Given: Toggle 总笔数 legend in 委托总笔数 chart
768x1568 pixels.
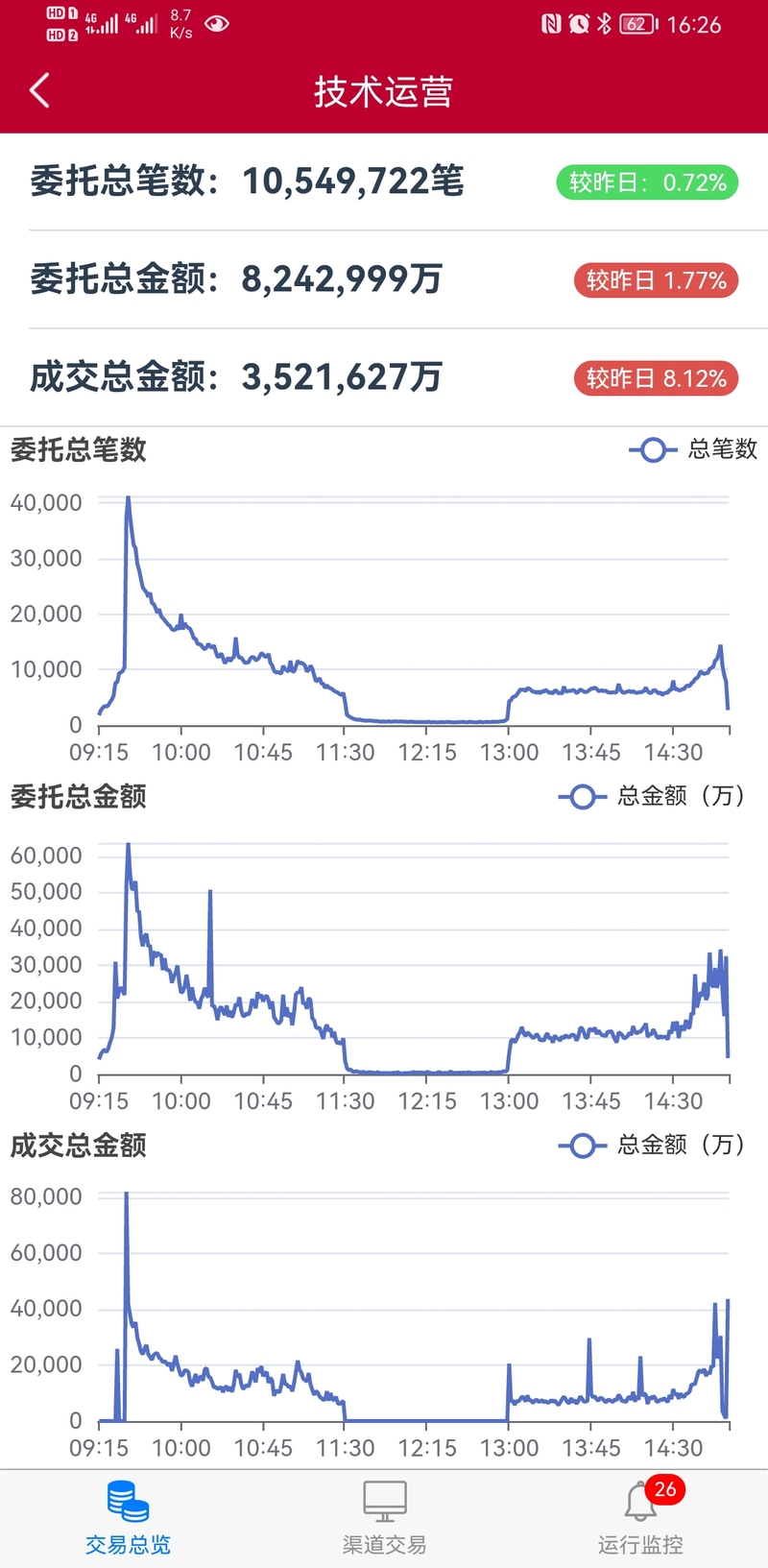Looking at the screenshot, I should [693, 449].
